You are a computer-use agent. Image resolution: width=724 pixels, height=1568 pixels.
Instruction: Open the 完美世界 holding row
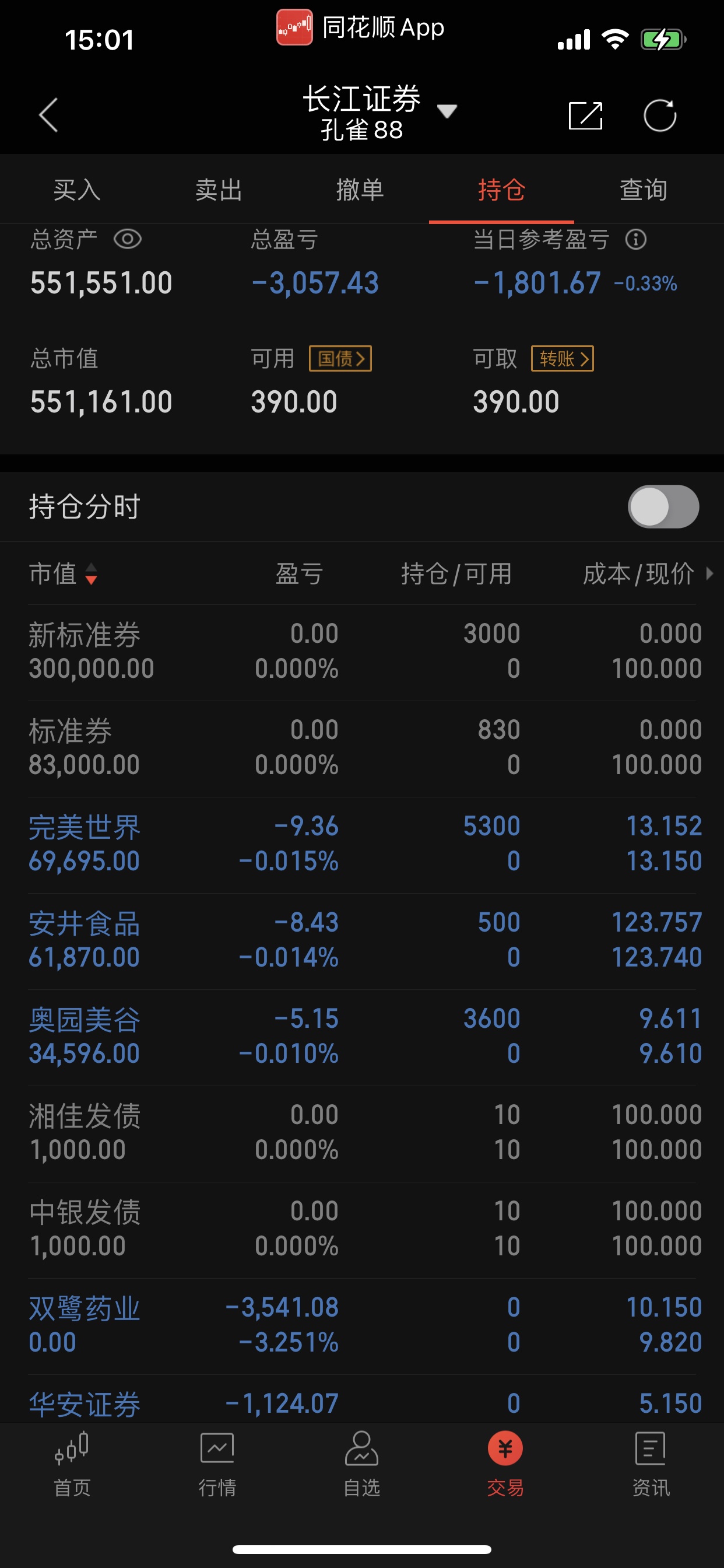click(362, 844)
